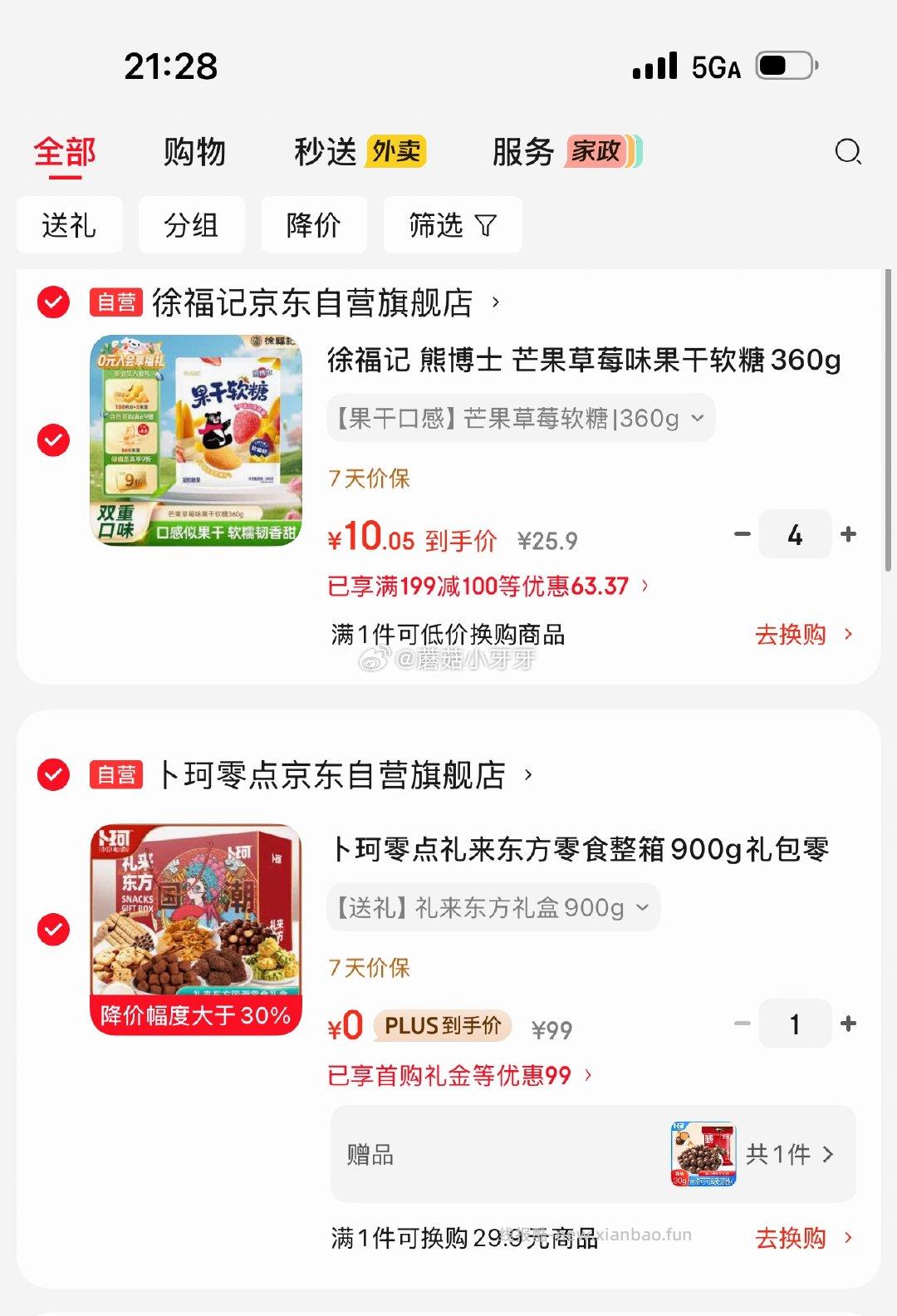
Task: Switch to the 服务 tab
Action: click(x=522, y=152)
